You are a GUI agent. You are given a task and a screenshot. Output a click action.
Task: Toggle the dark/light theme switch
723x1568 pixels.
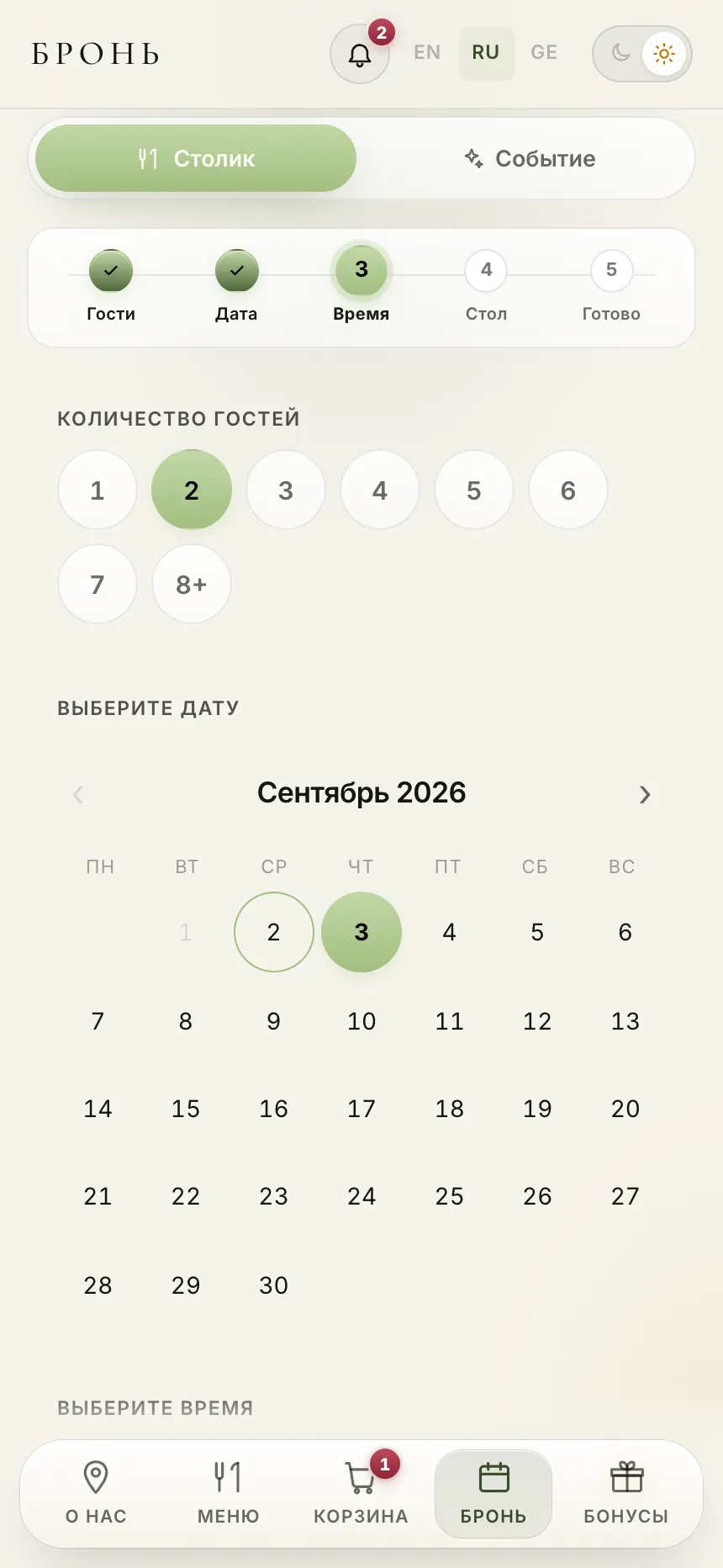tap(642, 54)
